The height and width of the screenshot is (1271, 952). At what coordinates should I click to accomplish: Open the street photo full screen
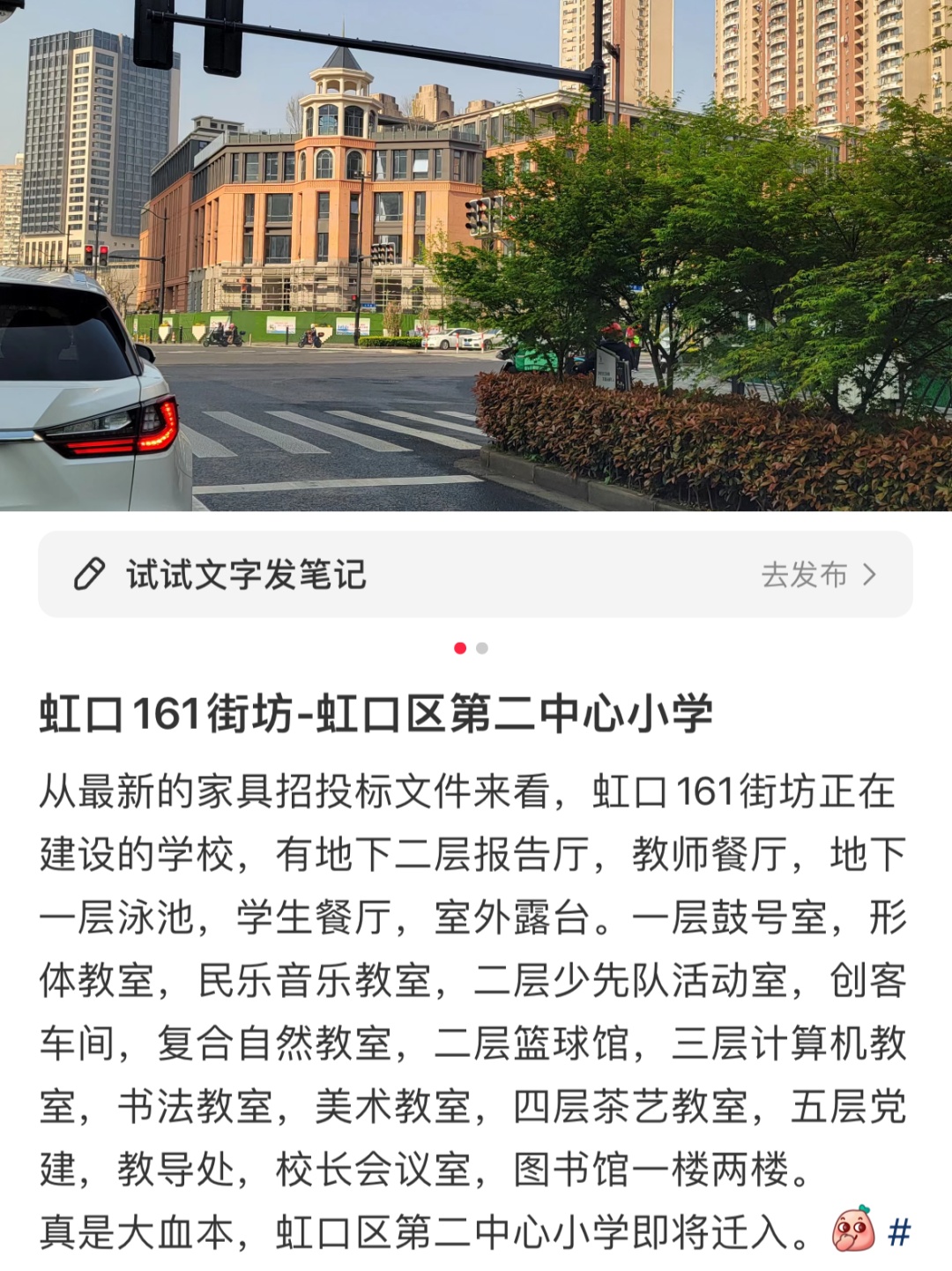click(x=476, y=256)
